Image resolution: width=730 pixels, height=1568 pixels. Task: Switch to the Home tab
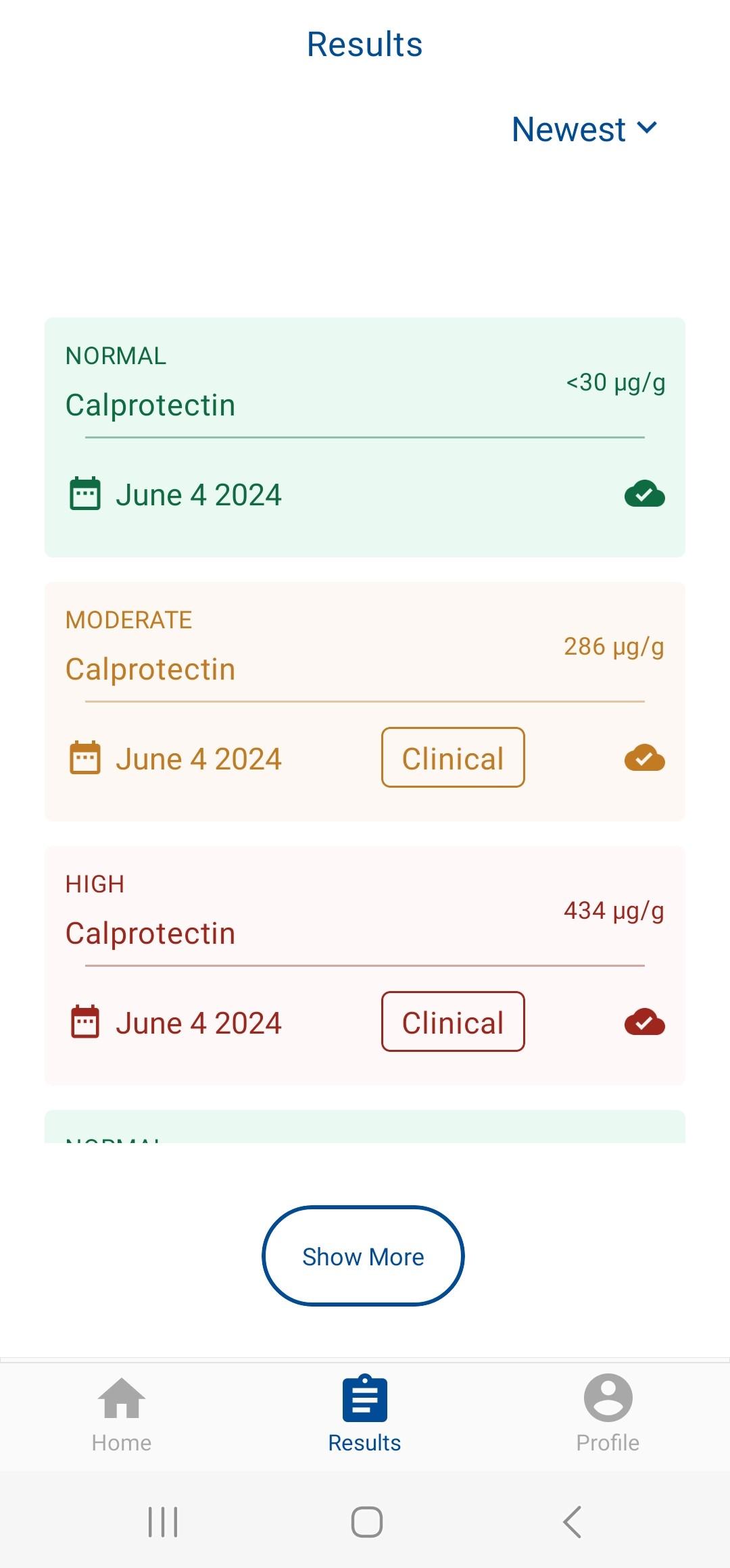122,1414
